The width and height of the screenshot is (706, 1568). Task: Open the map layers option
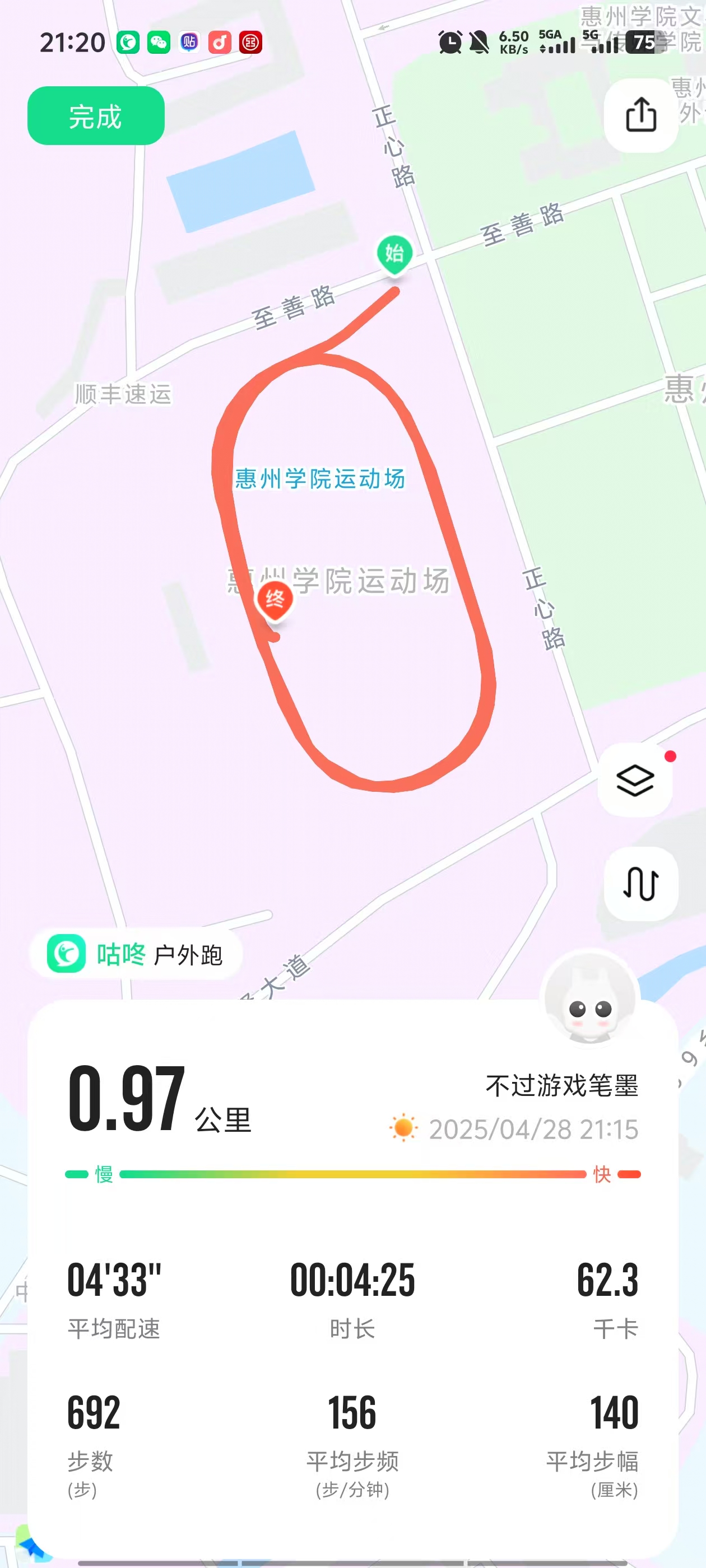(x=635, y=780)
